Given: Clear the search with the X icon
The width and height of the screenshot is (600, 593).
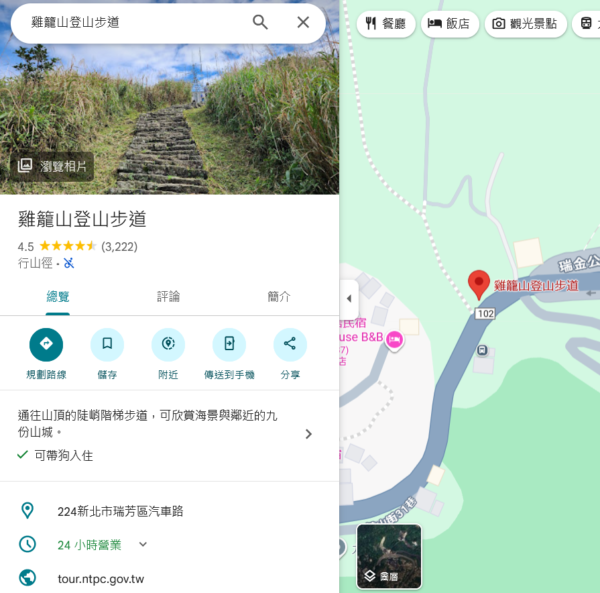Looking at the screenshot, I should pyautogui.click(x=303, y=22).
